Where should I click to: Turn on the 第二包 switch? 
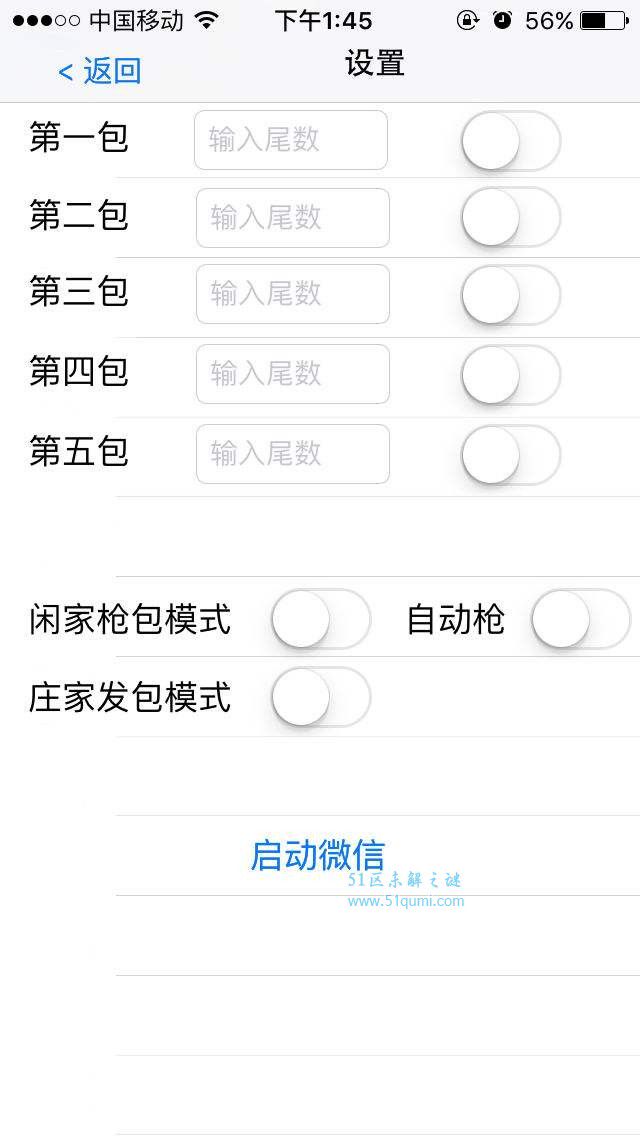tap(511, 217)
